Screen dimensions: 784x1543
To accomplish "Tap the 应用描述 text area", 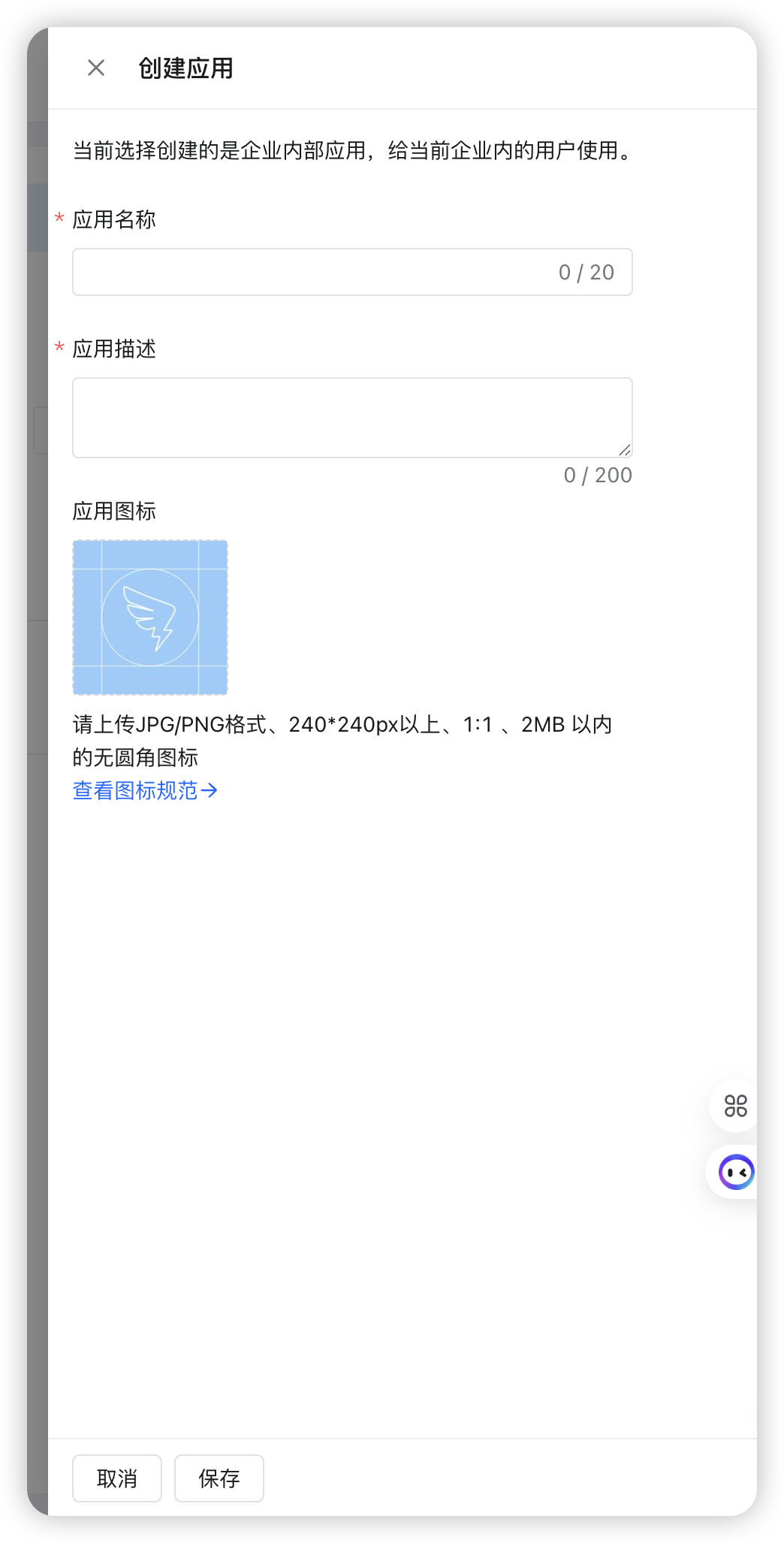I will [351, 418].
